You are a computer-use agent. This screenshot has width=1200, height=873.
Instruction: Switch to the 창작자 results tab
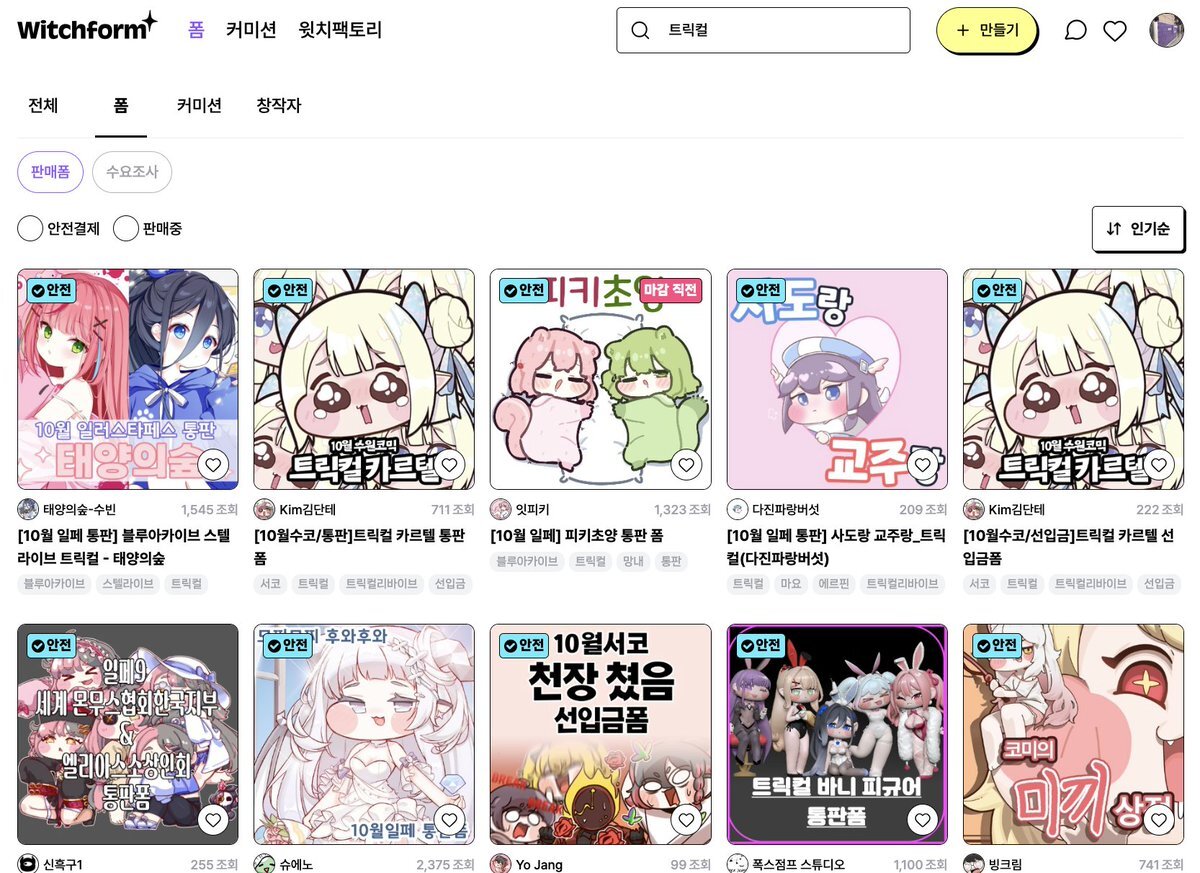(279, 105)
